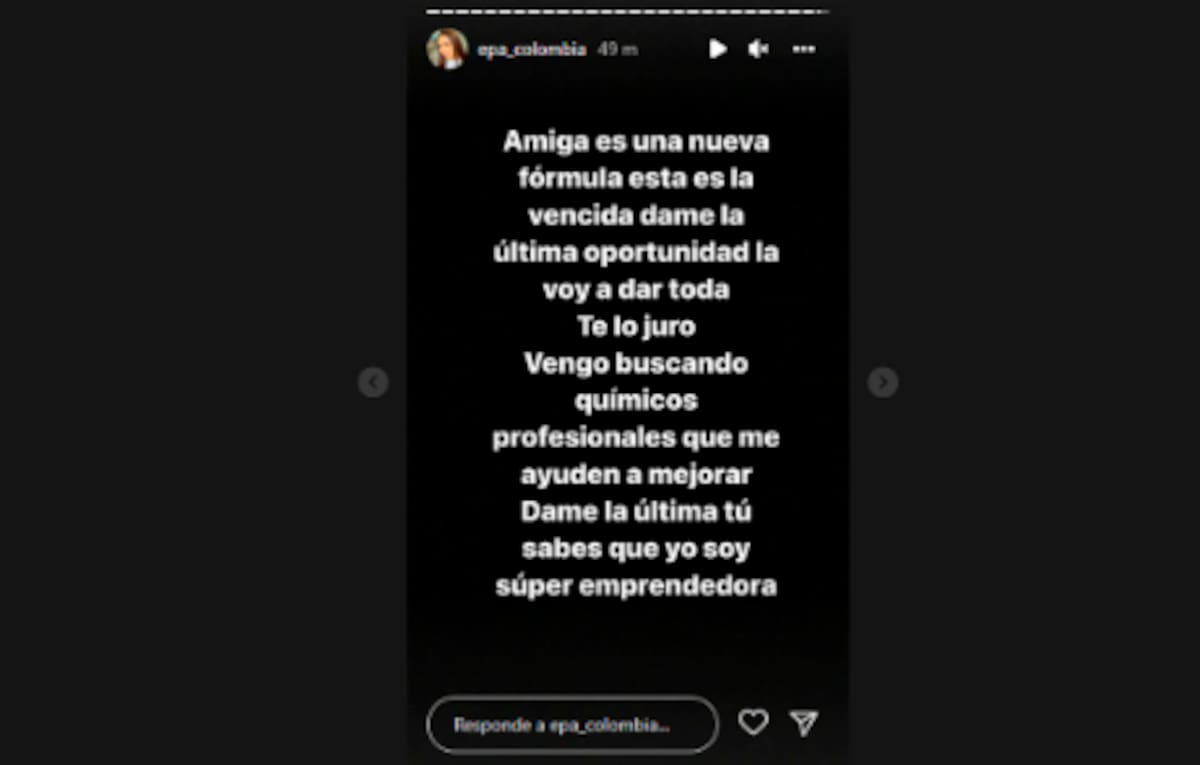Open epa_colombia profile avatar
Image resolution: width=1200 pixels, height=765 pixels.
(447, 48)
